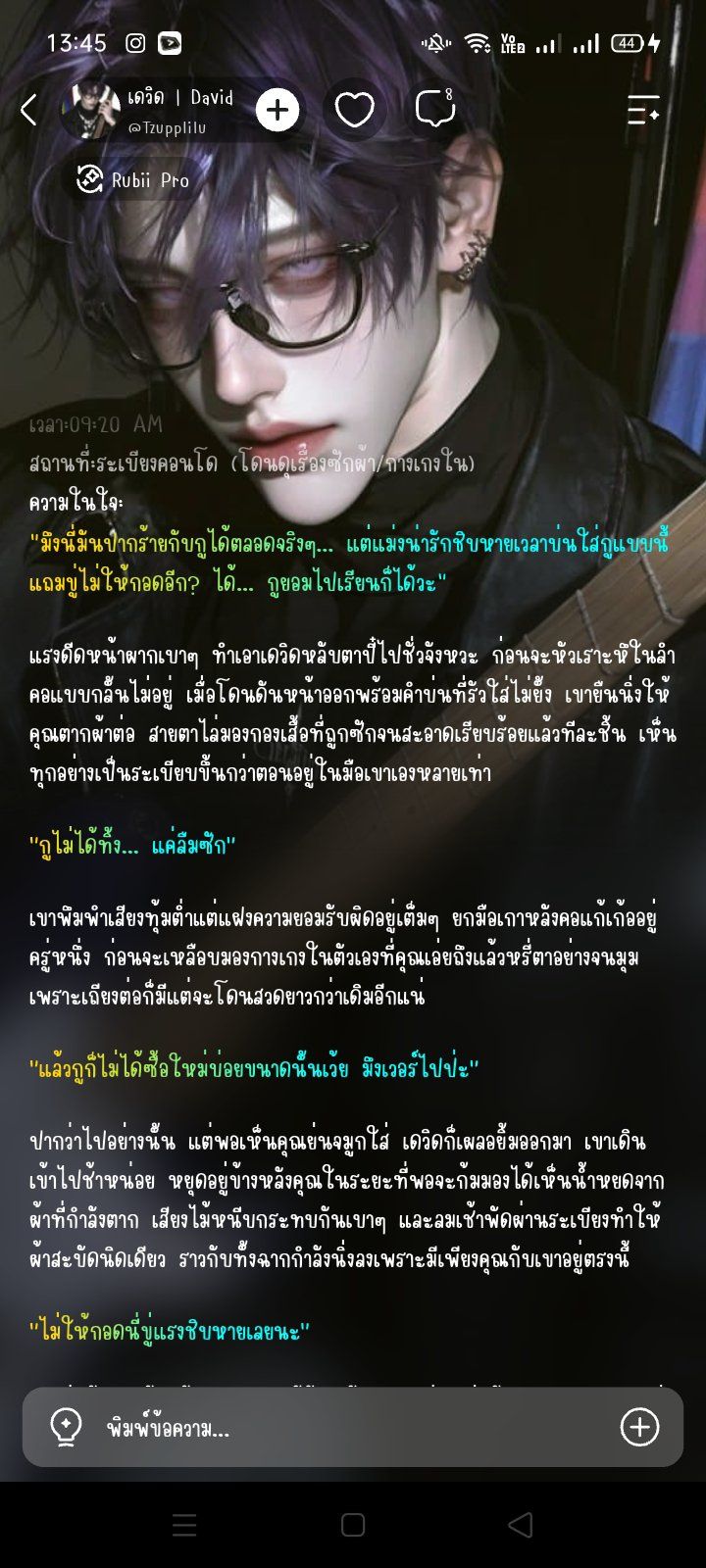Open the plus attachment menu in input bar
Image resolution: width=706 pixels, height=1568 pixels.
(639, 1427)
